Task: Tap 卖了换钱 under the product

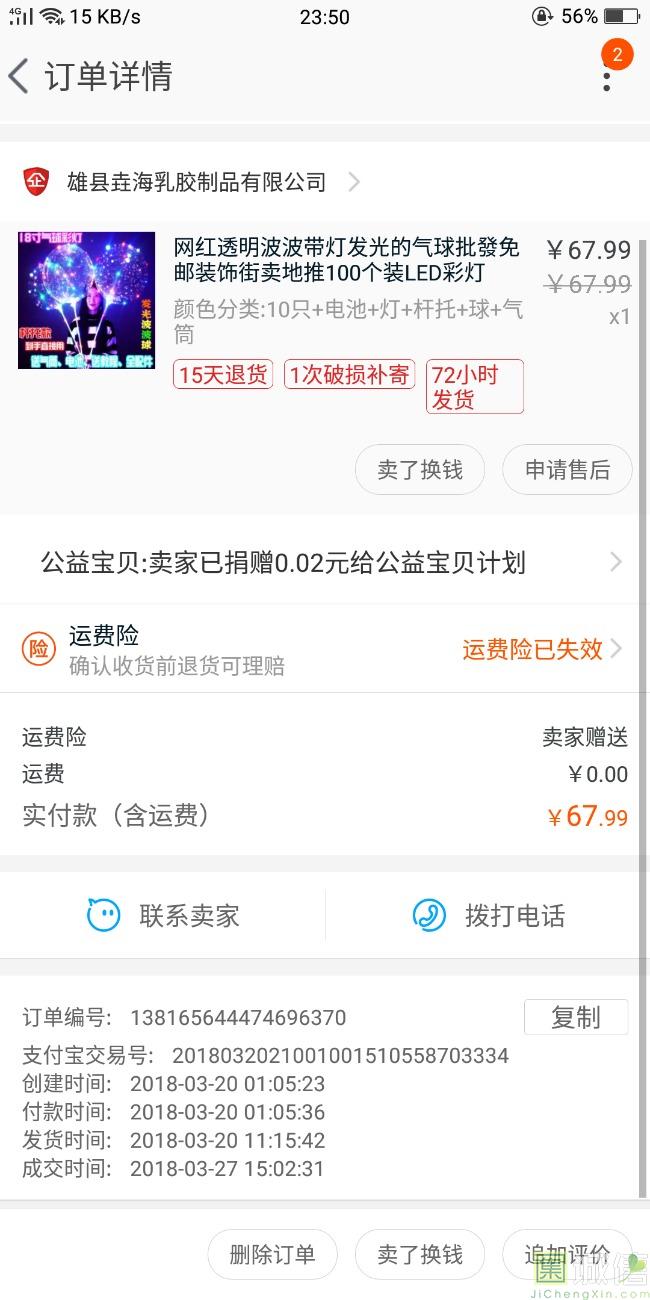Action: (419, 470)
